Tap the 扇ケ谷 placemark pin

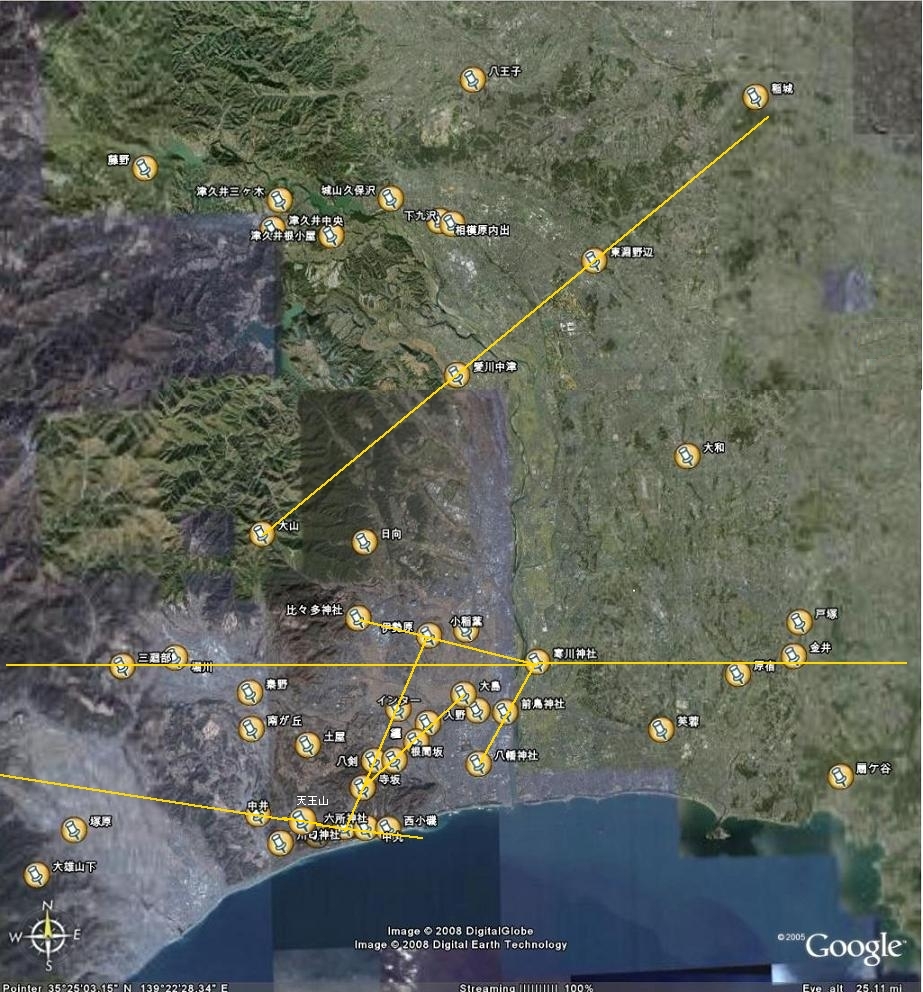[840, 776]
